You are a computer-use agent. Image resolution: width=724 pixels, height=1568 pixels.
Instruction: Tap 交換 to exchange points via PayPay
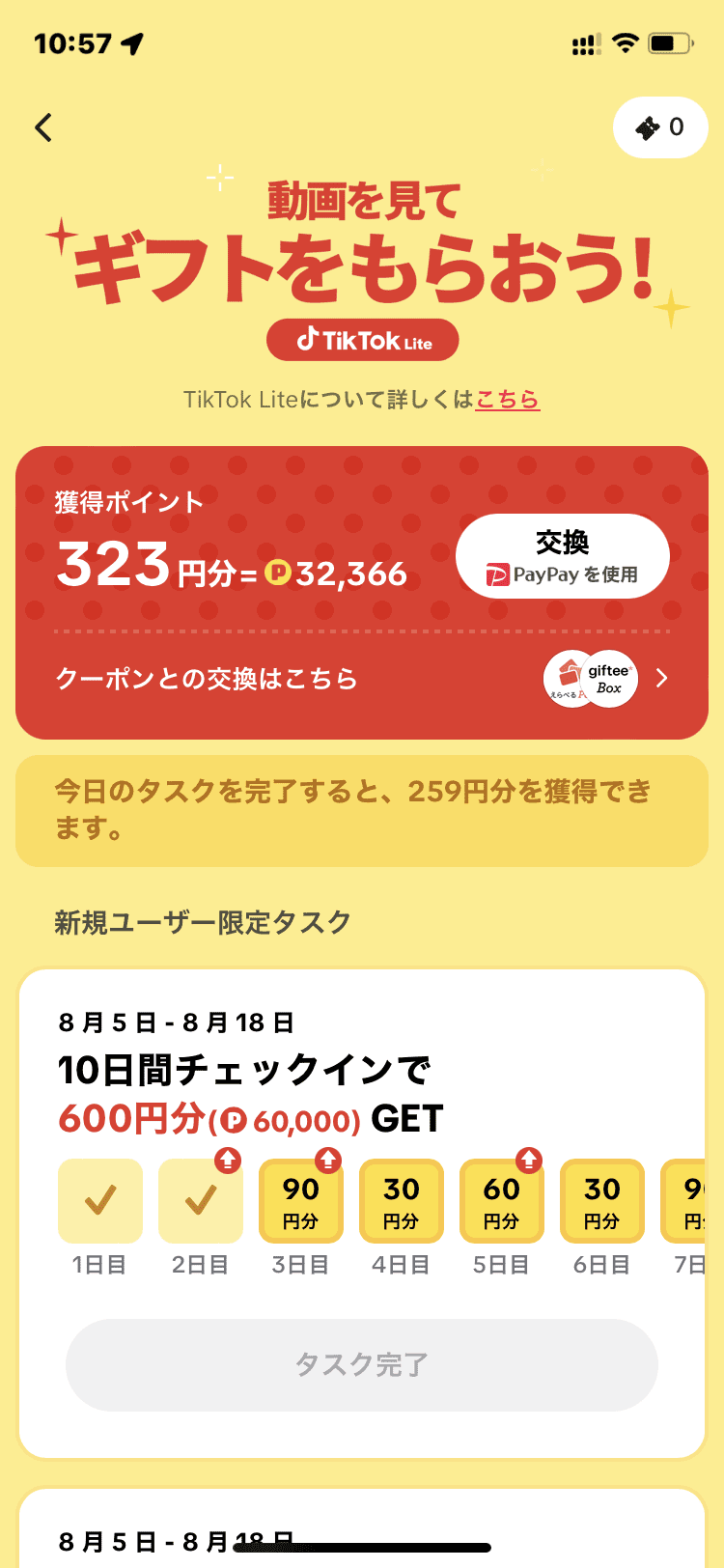pyautogui.click(x=563, y=556)
